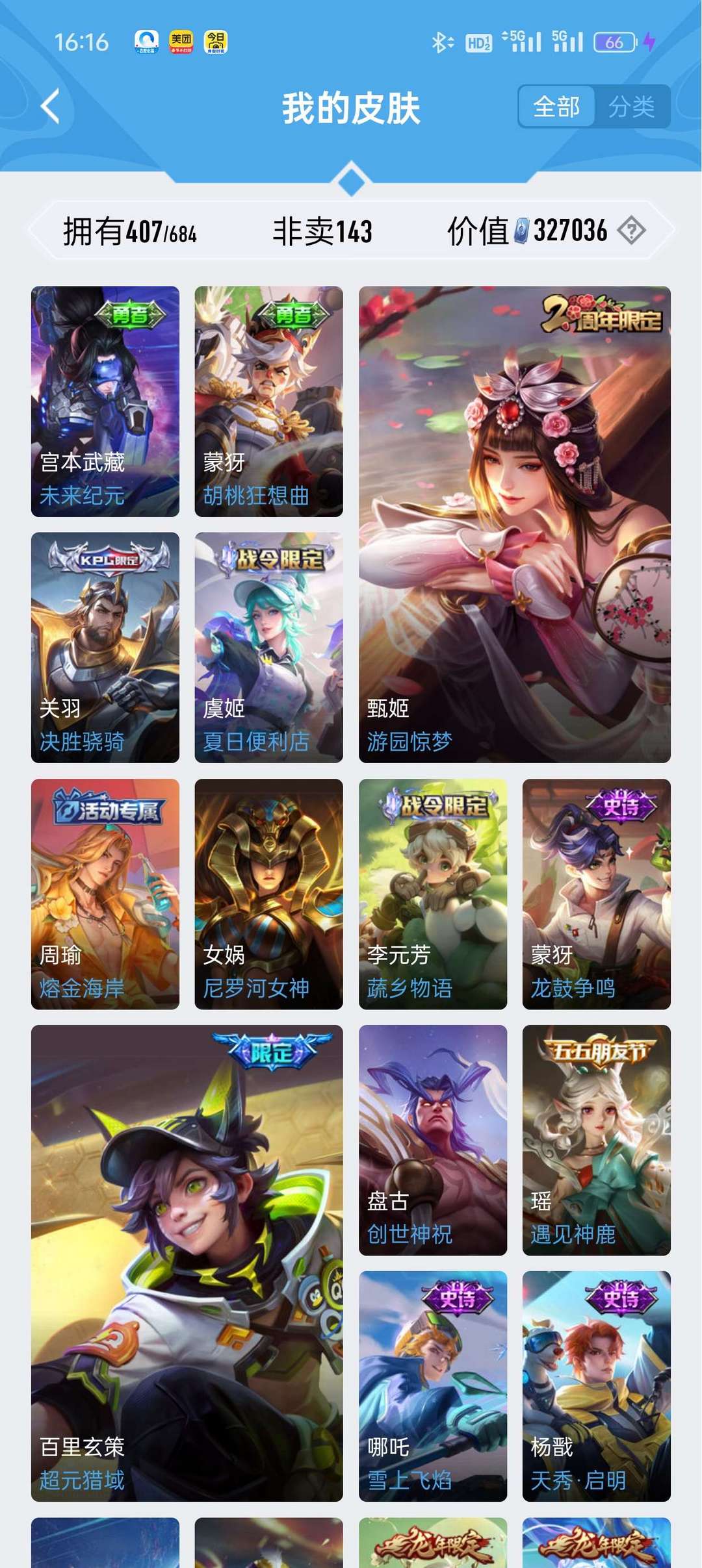Open the 杨戬 天秀·启明 skin card
The width and height of the screenshot is (702, 1568).
[597, 1386]
